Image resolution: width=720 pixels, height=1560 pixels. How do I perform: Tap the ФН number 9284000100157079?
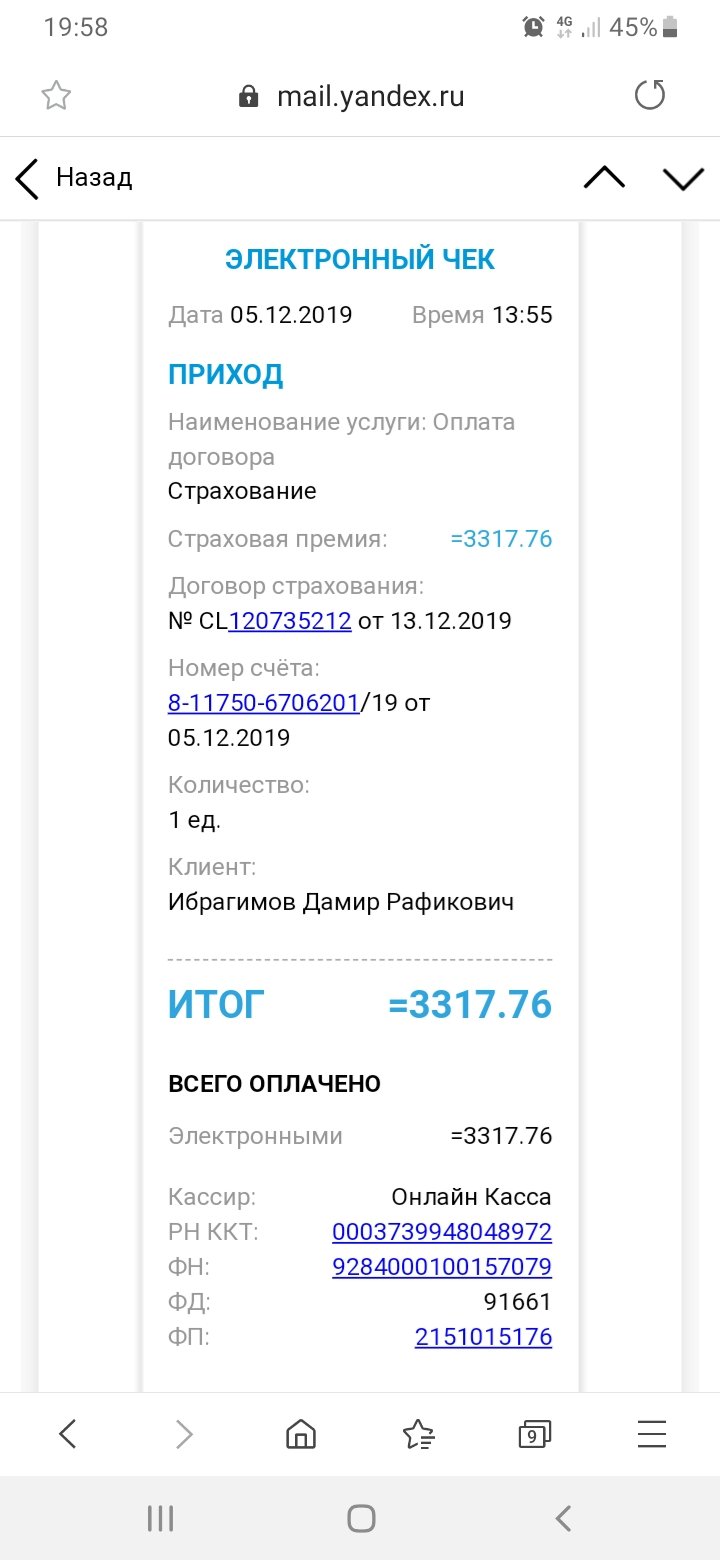[x=441, y=1267]
